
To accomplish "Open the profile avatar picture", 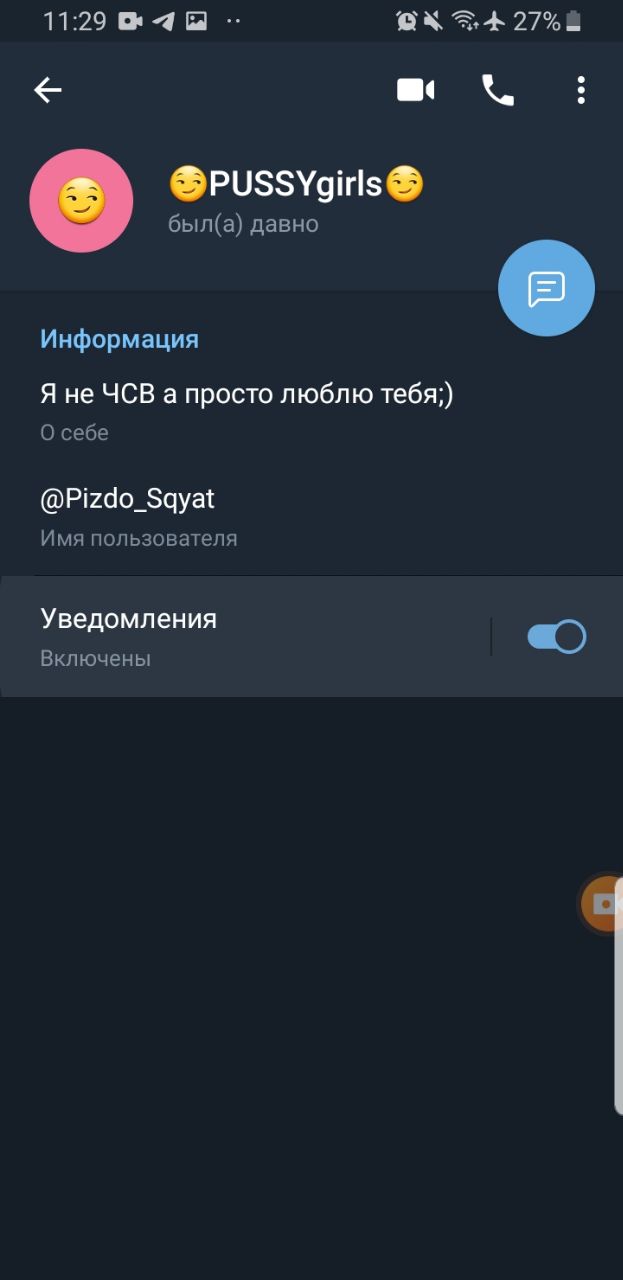I will (81, 200).
